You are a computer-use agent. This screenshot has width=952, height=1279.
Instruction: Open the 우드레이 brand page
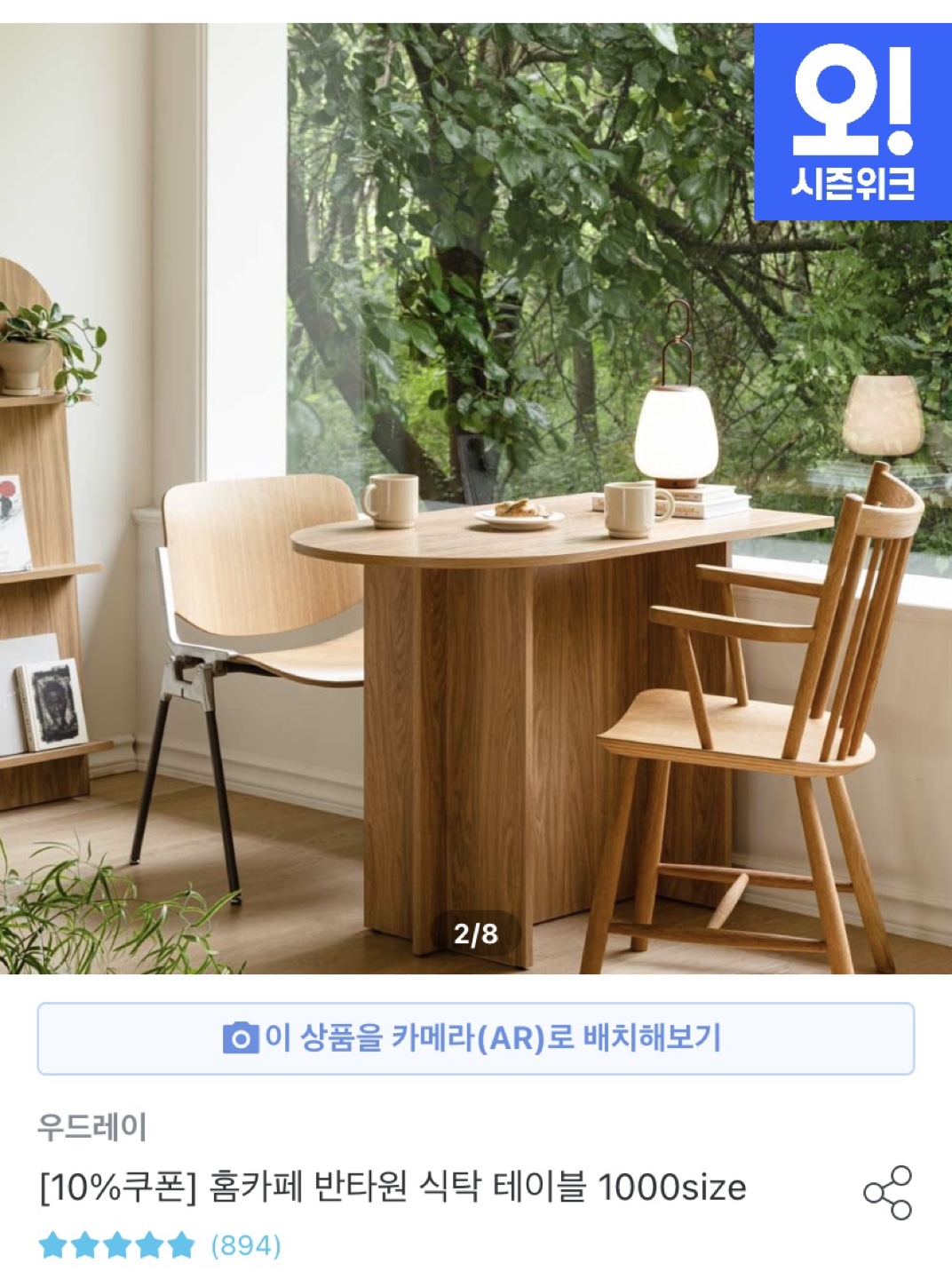tap(91, 1127)
